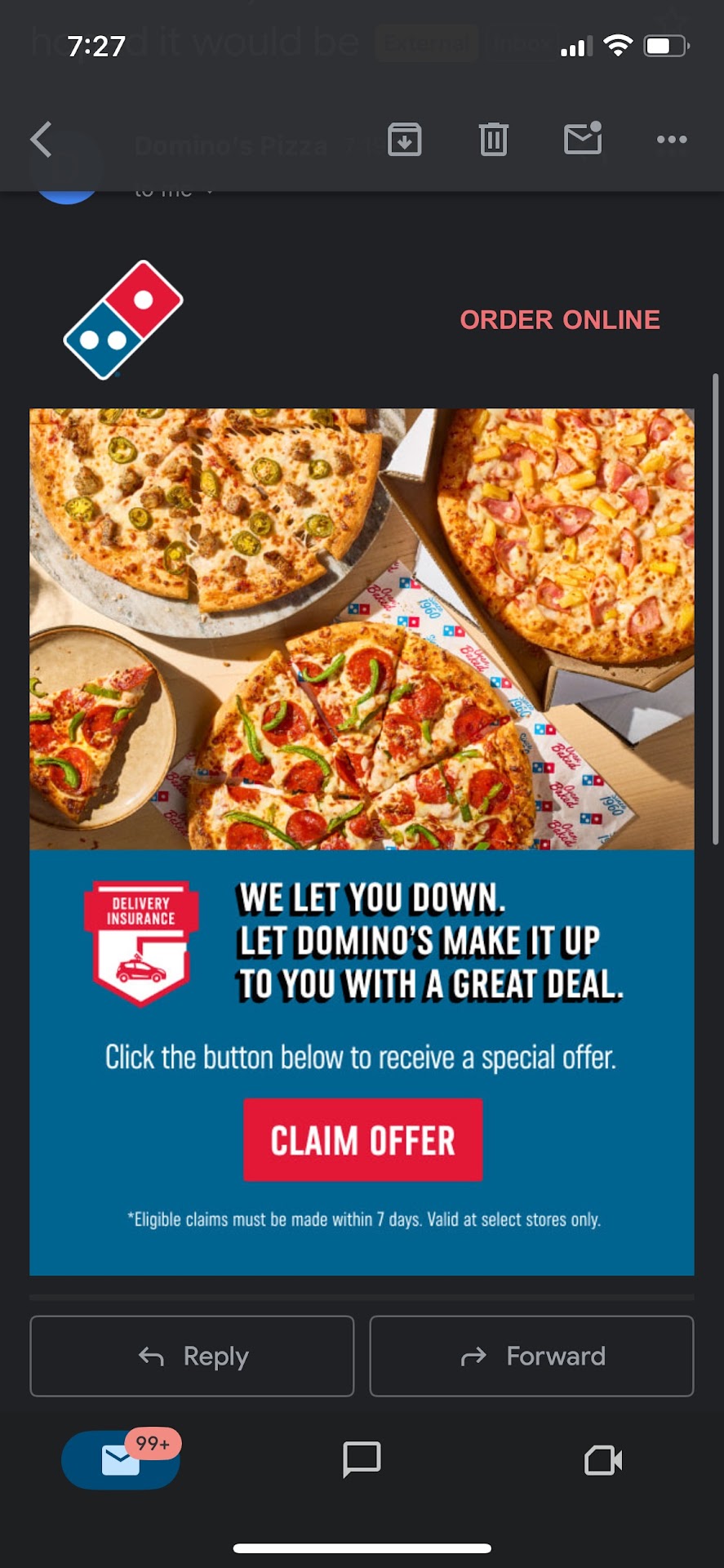Switch to the Meet video tab
The height and width of the screenshot is (1568, 724).
coord(603,1460)
